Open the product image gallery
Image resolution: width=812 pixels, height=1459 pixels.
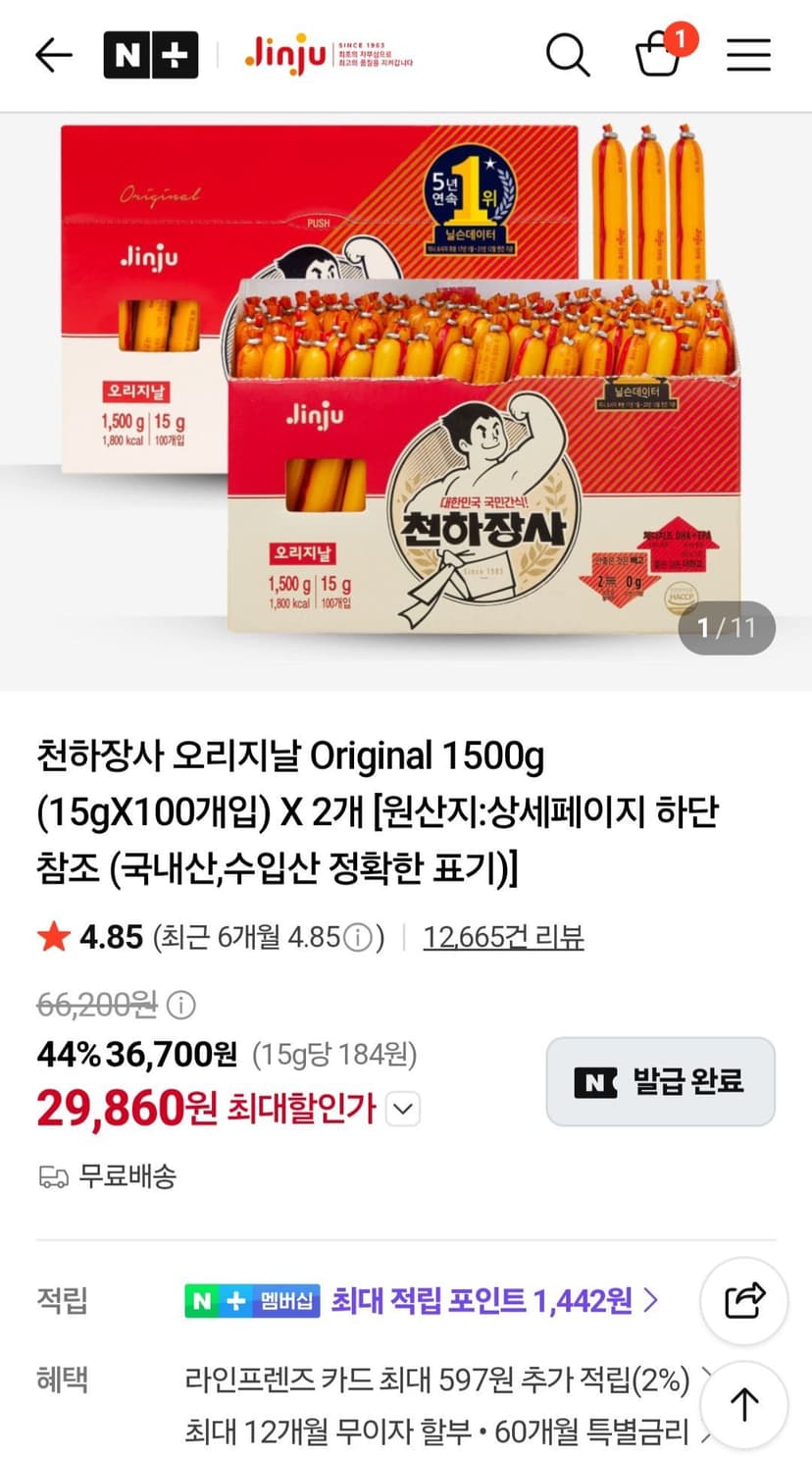[406, 402]
